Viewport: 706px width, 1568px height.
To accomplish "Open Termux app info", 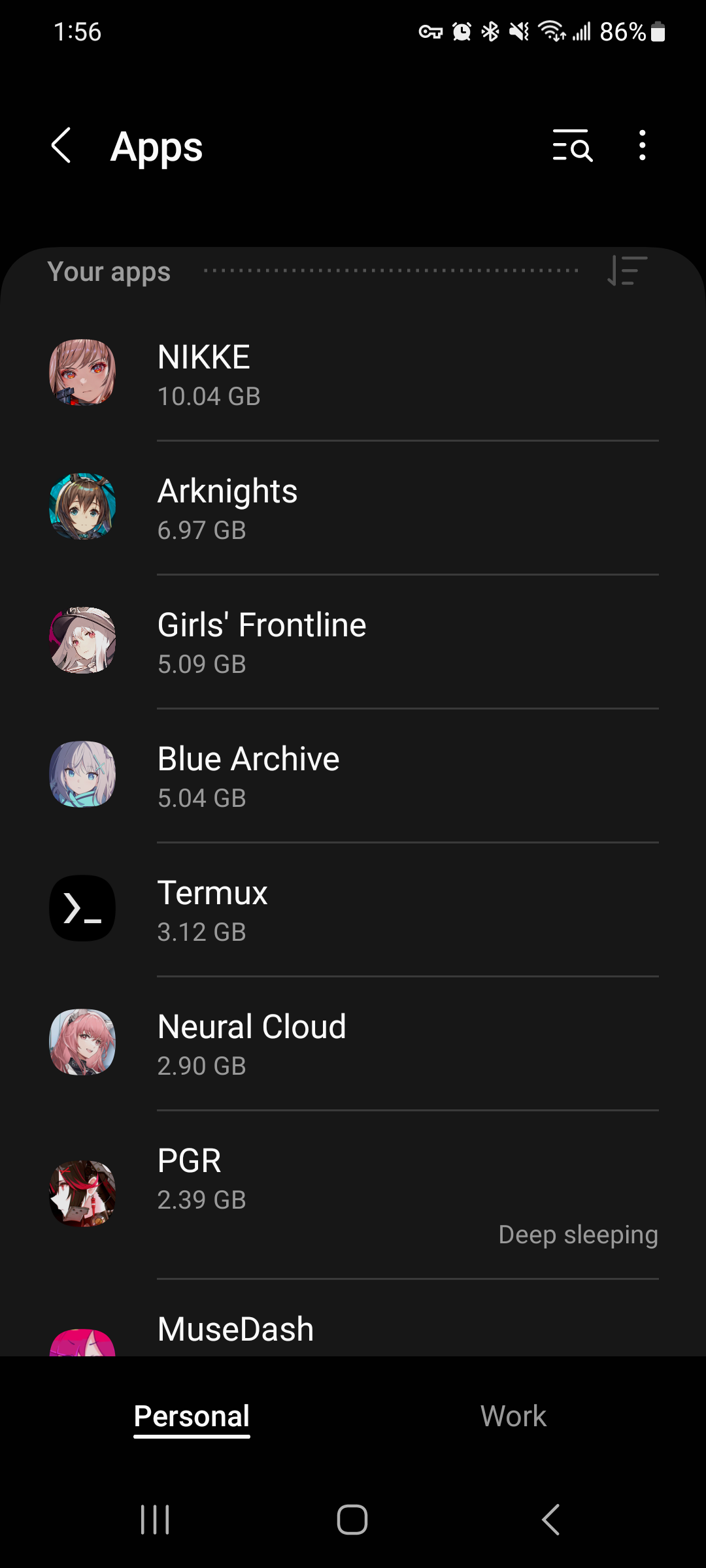I will [x=353, y=909].
